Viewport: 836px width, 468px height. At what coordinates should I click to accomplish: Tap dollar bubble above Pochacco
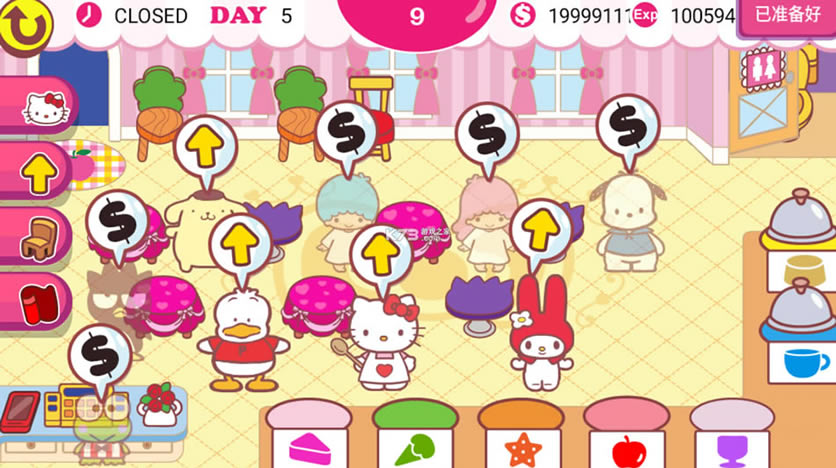(x=627, y=125)
